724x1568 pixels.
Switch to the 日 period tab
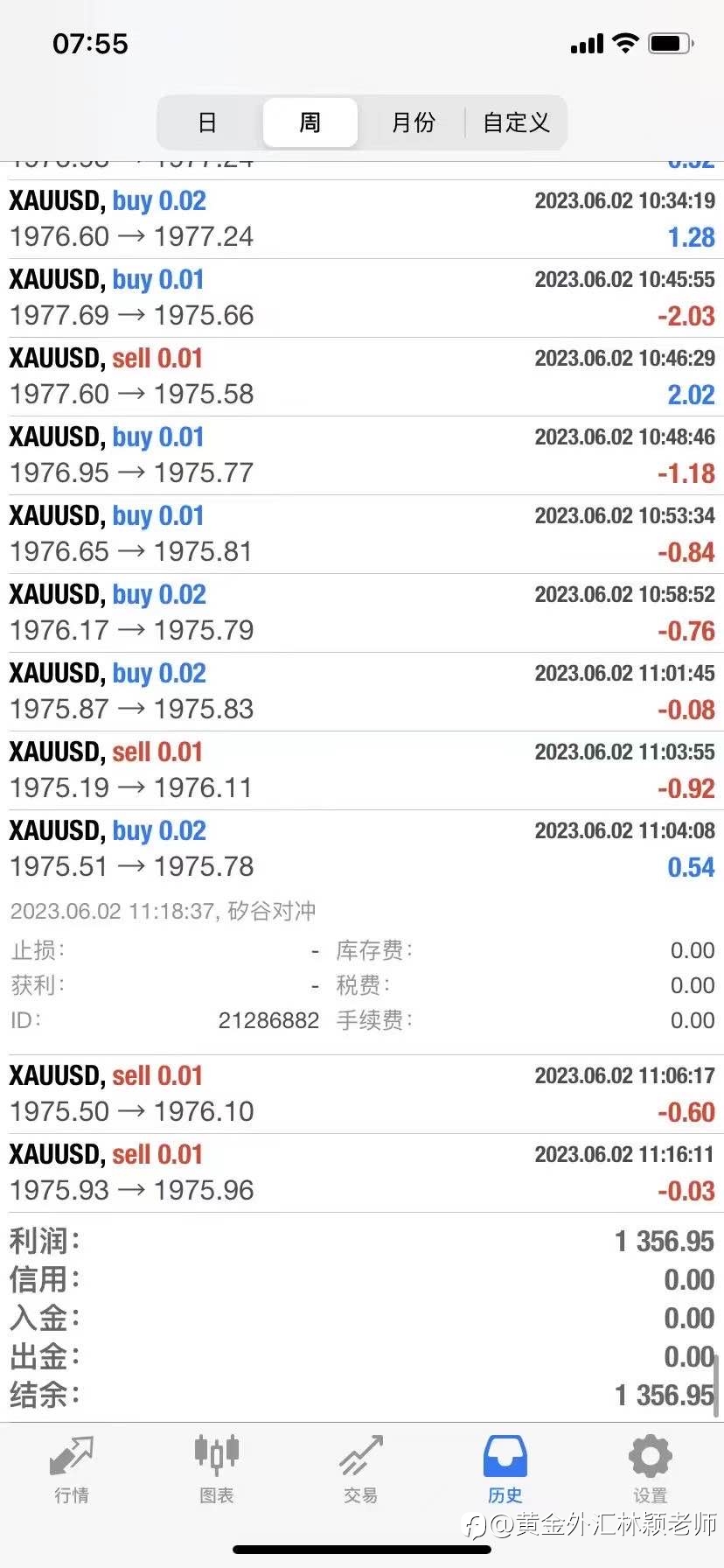pos(207,122)
